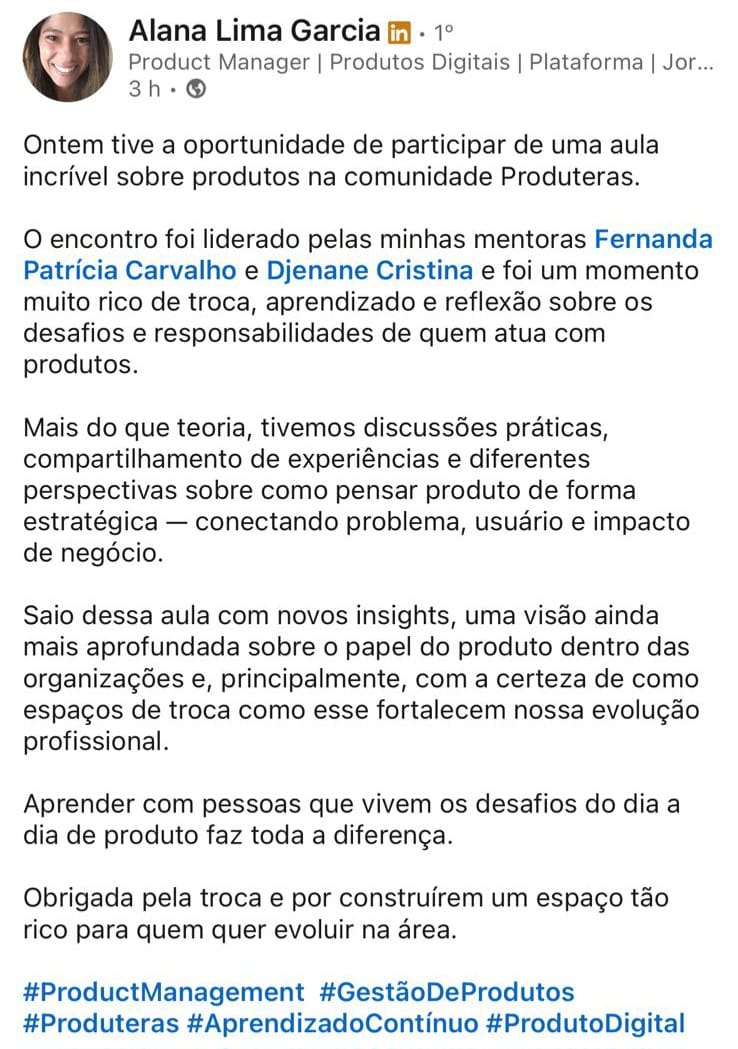Click the gold LinkedIn Premium "in" badge
This screenshot has height=1049, width=738.
click(399, 31)
